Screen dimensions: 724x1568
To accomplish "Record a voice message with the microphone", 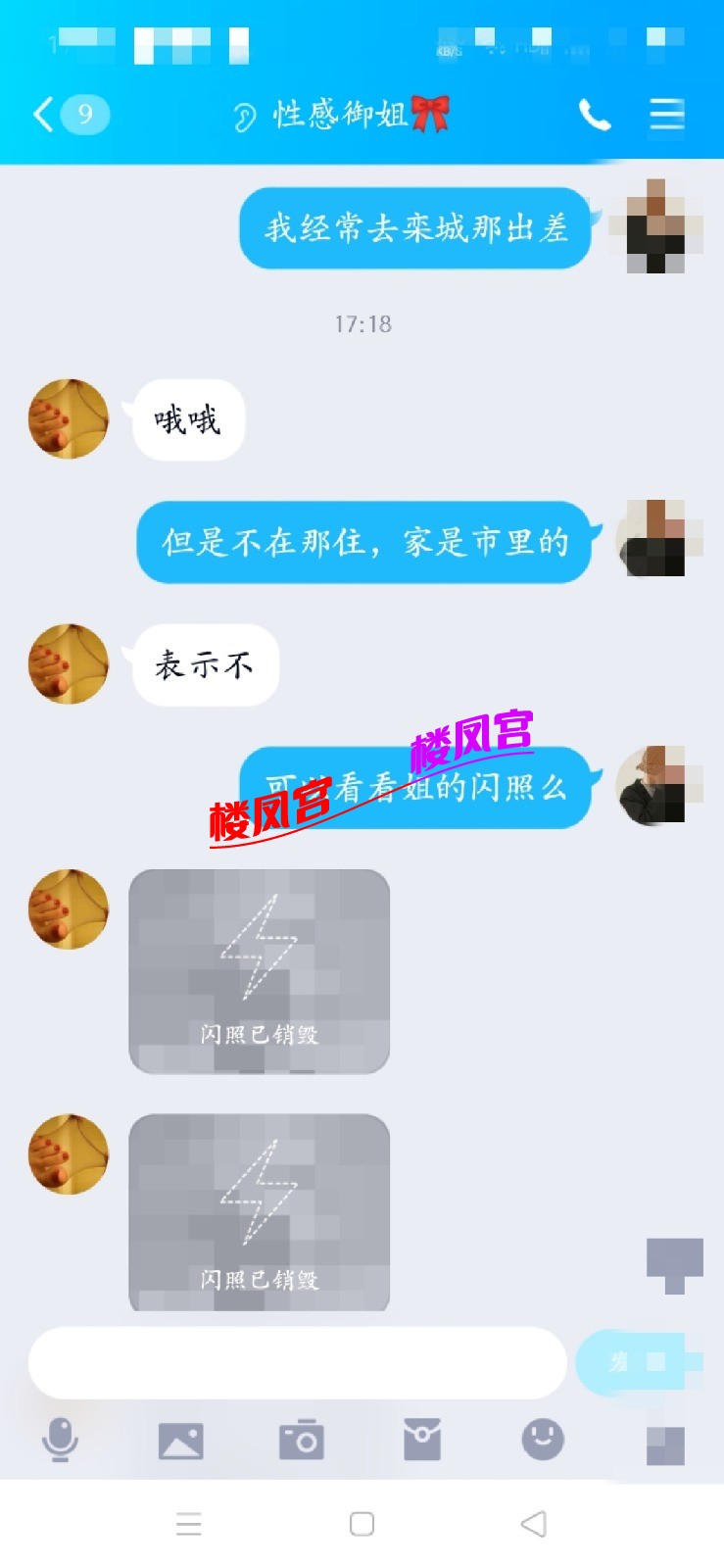I will [x=60, y=1441].
